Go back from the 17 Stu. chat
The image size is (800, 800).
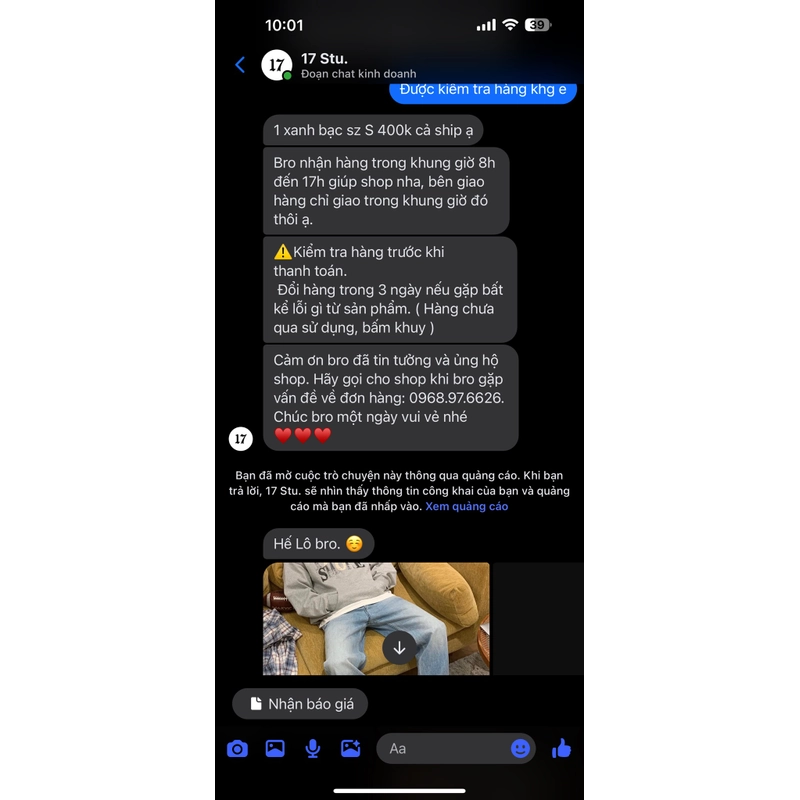(240, 65)
